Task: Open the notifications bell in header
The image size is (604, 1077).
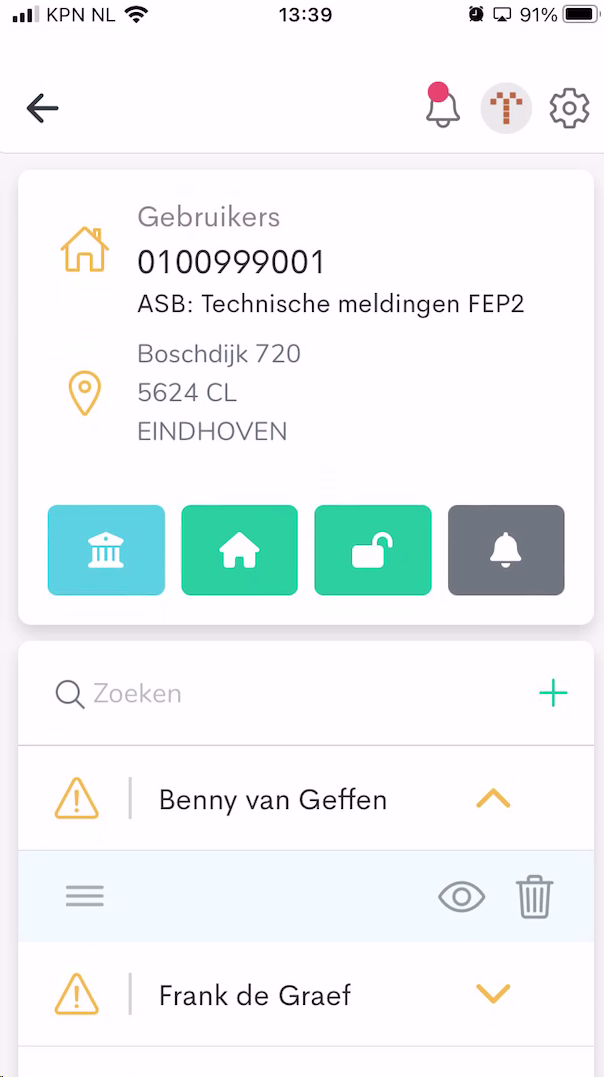Action: pos(442,106)
